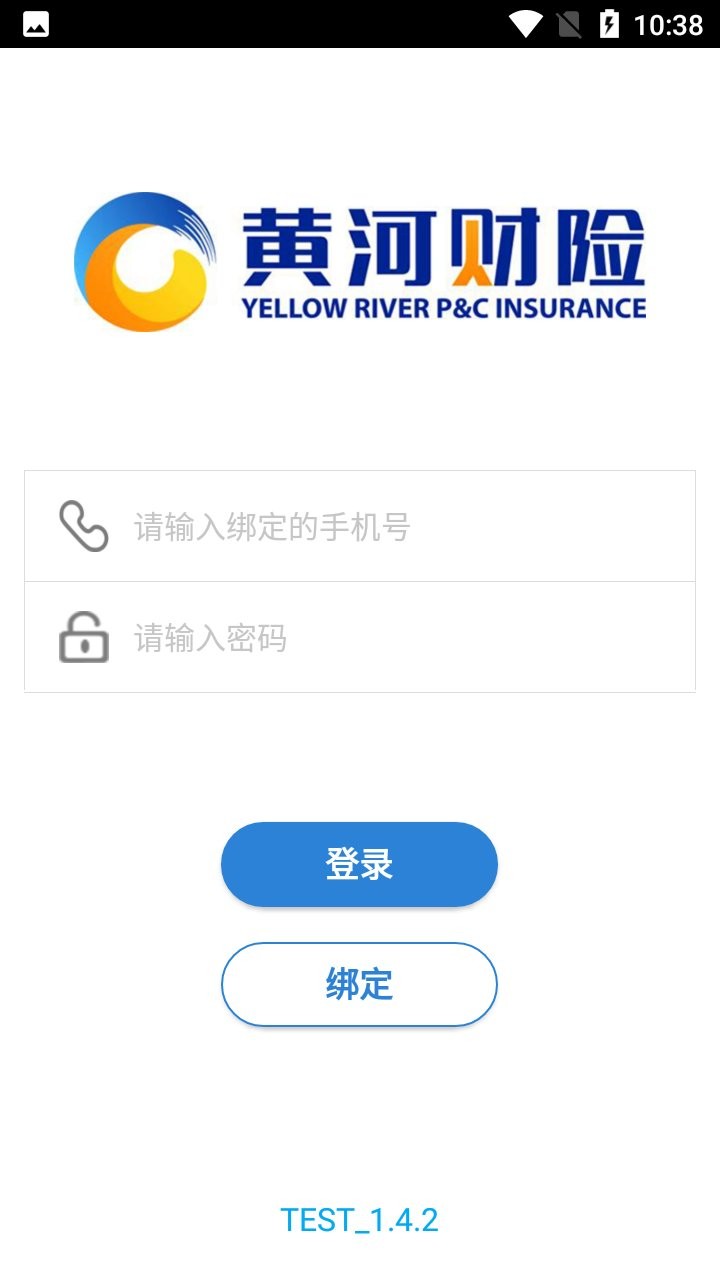Screen dimensions: 720x1280
Task: Select the 绑定 bind button
Action: [359, 984]
